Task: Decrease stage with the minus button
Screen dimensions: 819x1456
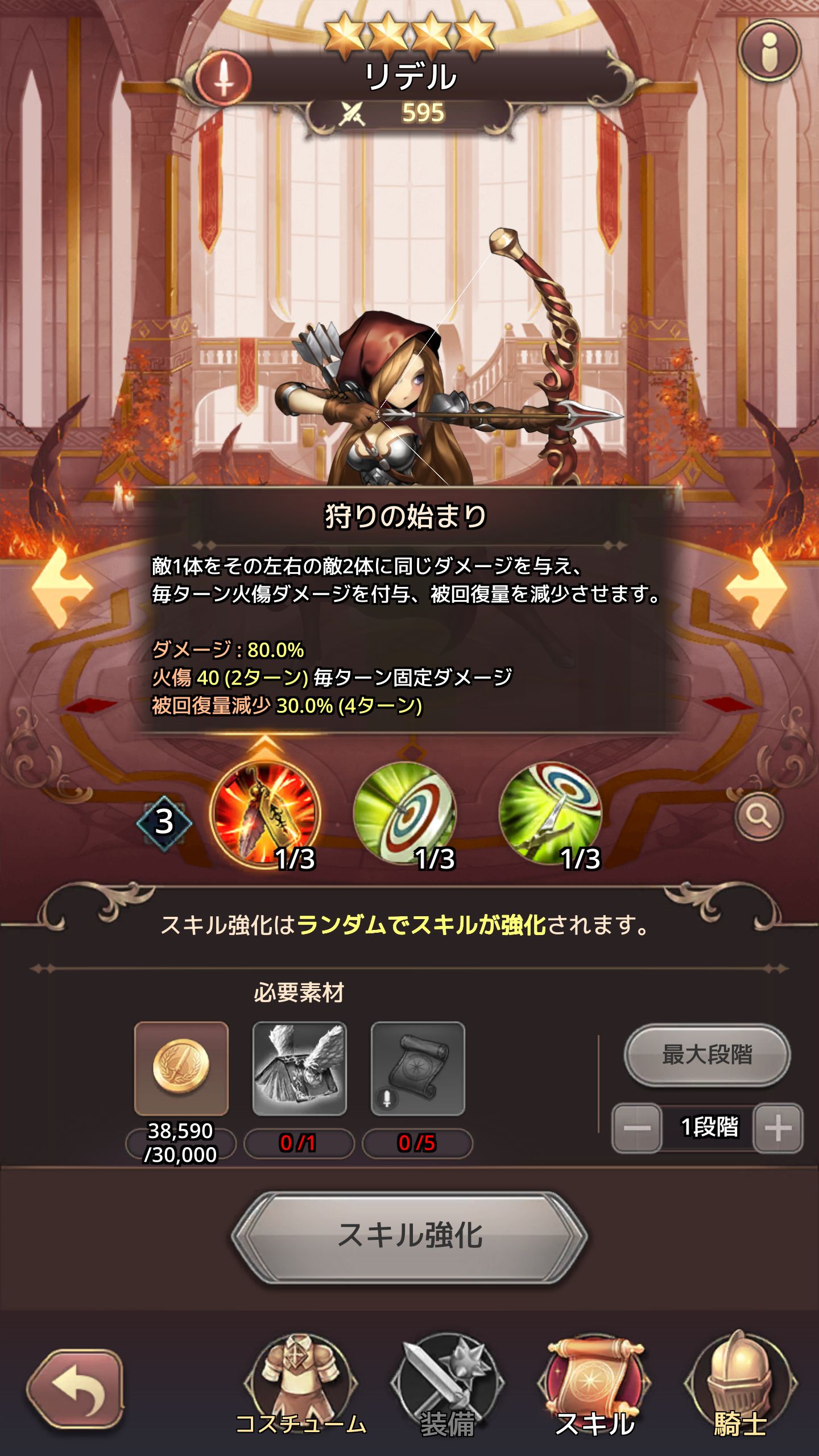Action: point(636,1128)
